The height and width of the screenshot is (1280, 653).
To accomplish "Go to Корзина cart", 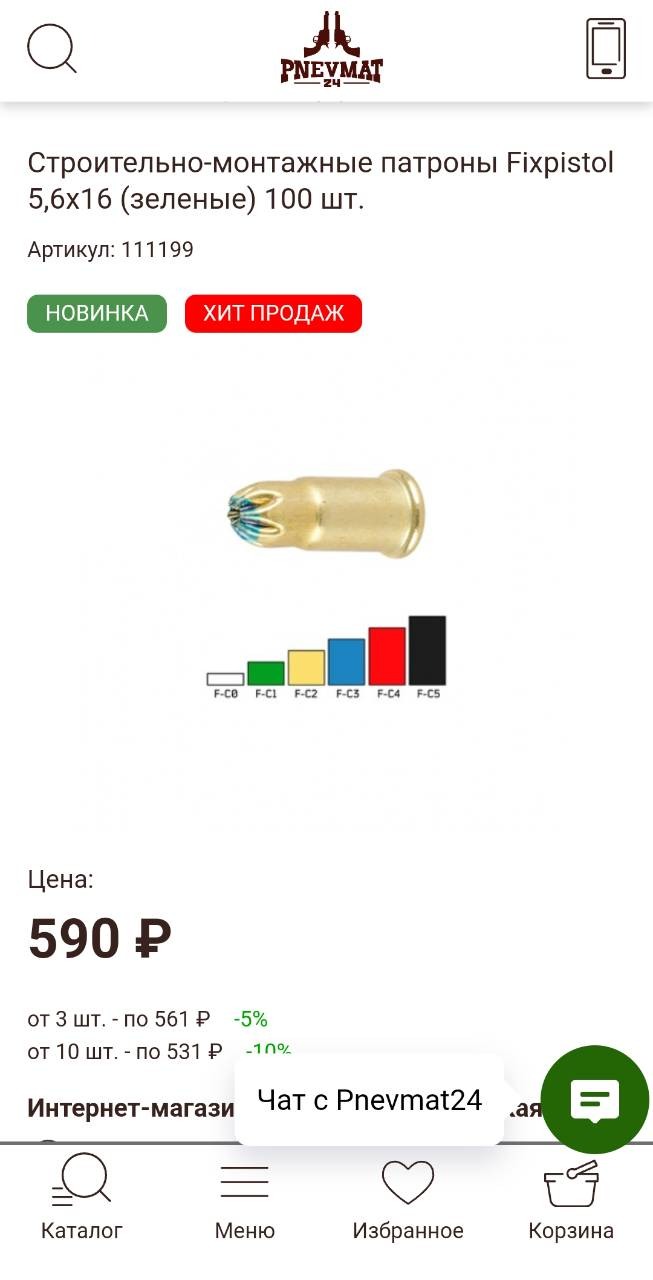I will tap(570, 1198).
